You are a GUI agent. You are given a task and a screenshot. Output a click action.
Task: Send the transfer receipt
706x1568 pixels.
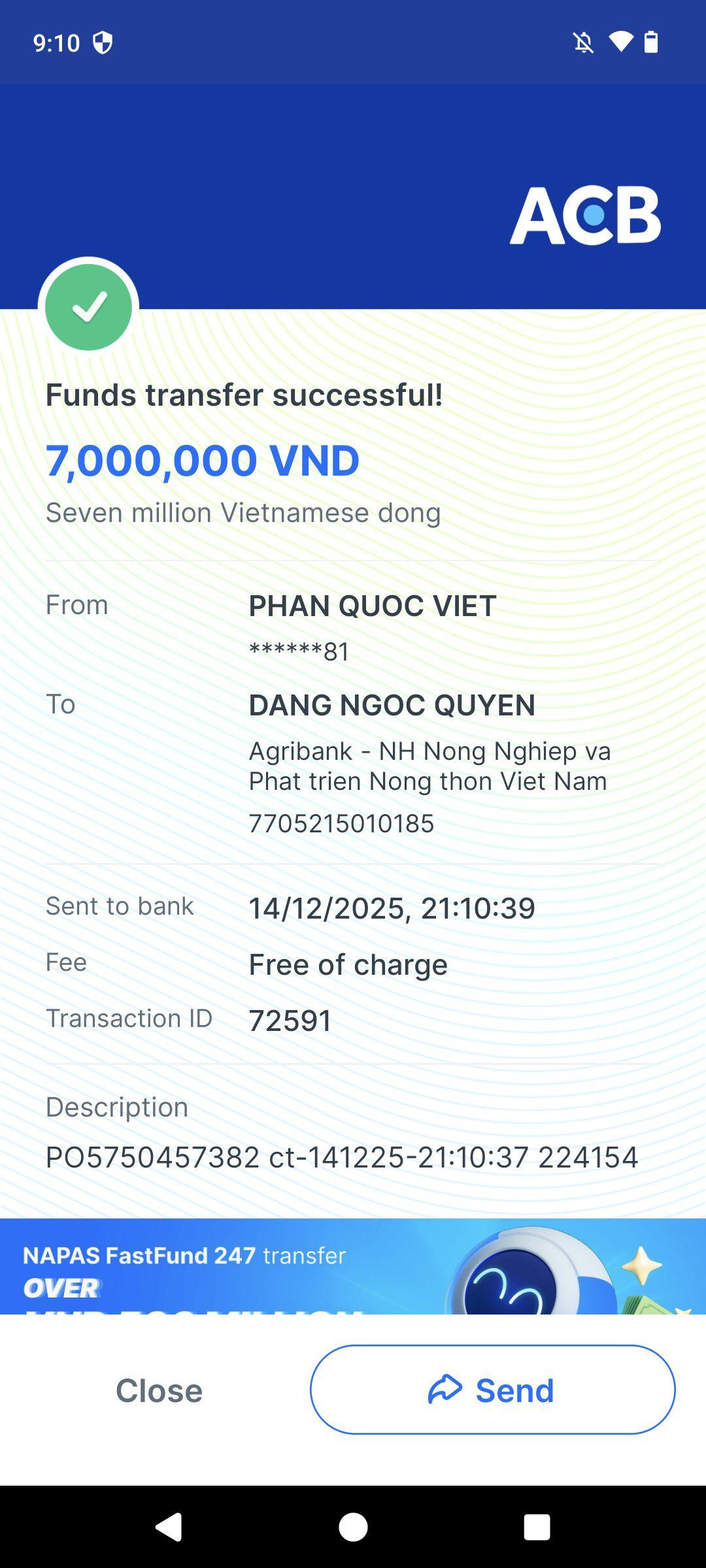click(492, 1390)
